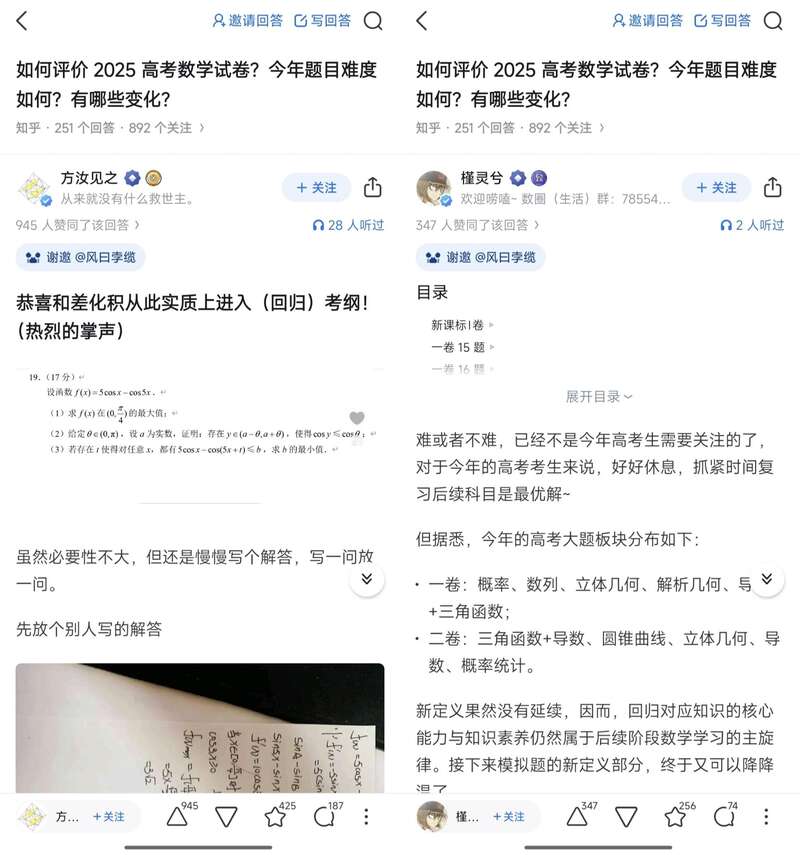The width and height of the screenshot is (800, 855).
Task: Share 方汝见之's answer
Action: click(x=373, y=188)
